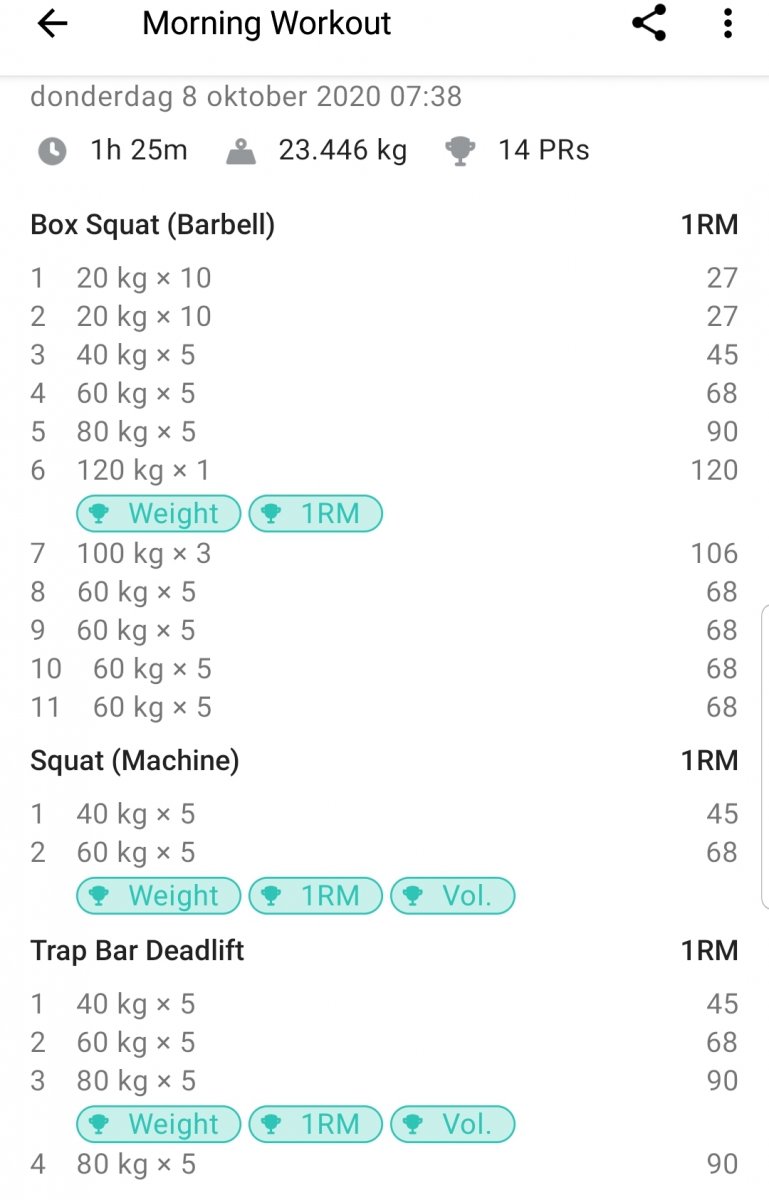Share this workout
This screenshot has height=1200, width=769.
[649, 24]
